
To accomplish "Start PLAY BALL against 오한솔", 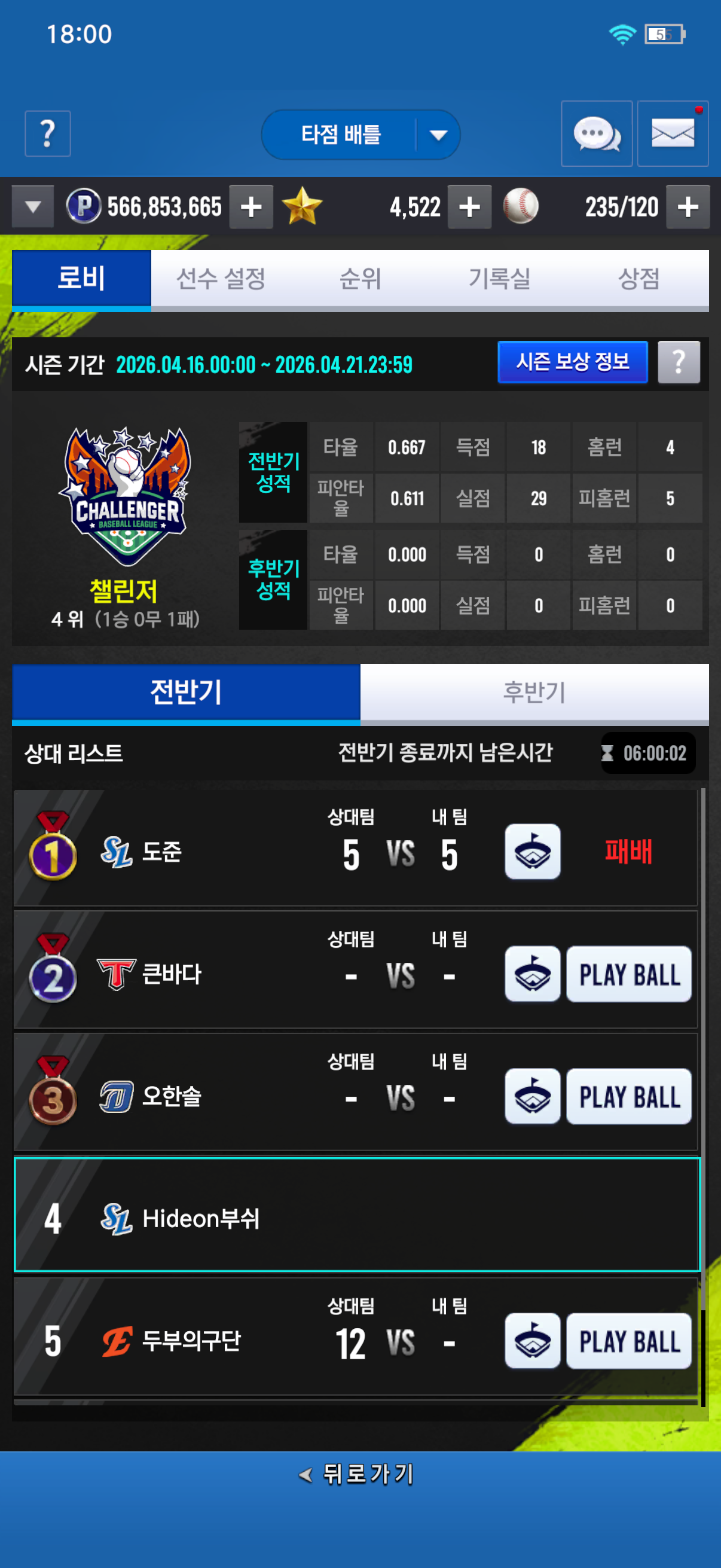I will (x=628, y=1096).
